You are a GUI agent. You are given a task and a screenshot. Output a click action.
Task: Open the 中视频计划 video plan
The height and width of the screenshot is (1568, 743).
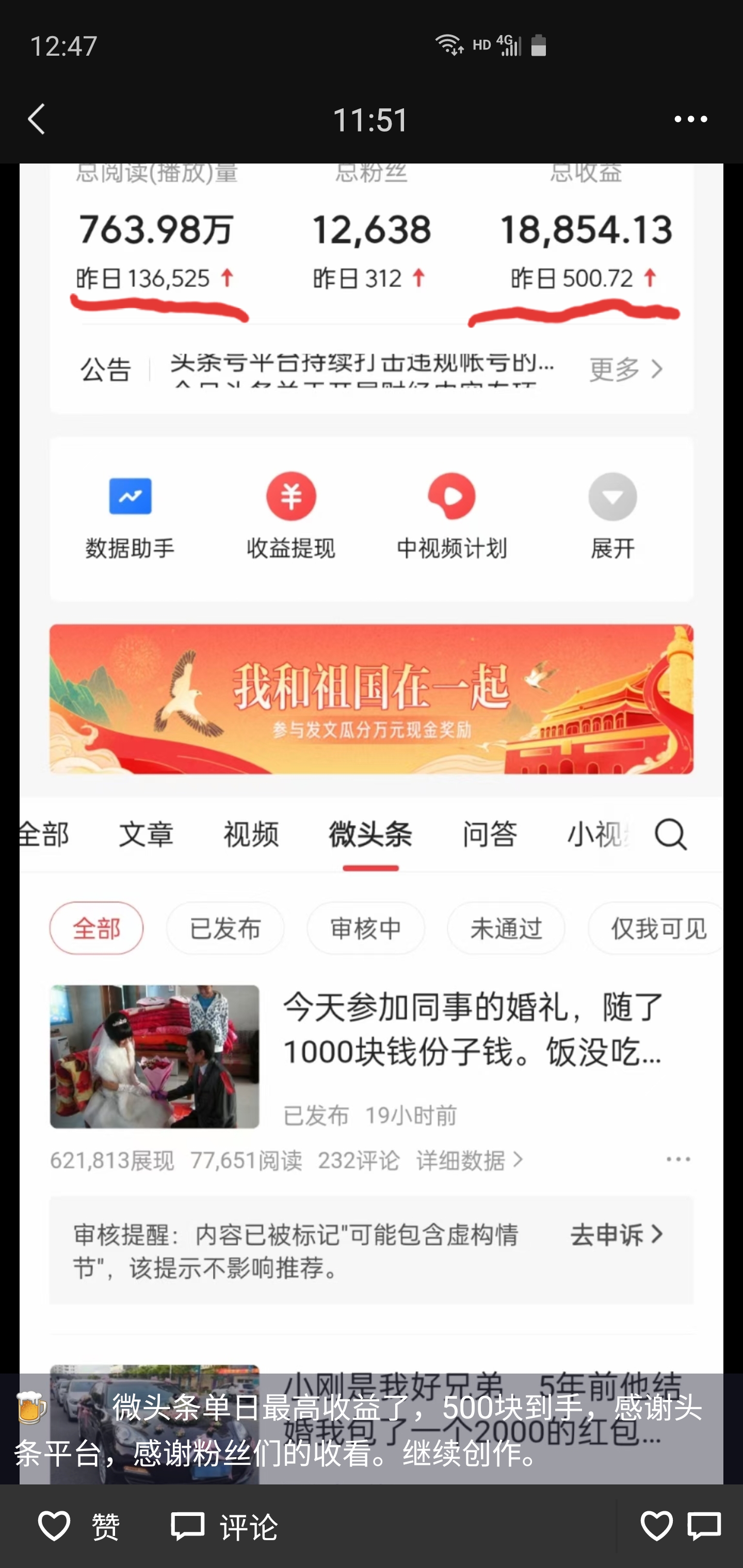pos(452,517)
